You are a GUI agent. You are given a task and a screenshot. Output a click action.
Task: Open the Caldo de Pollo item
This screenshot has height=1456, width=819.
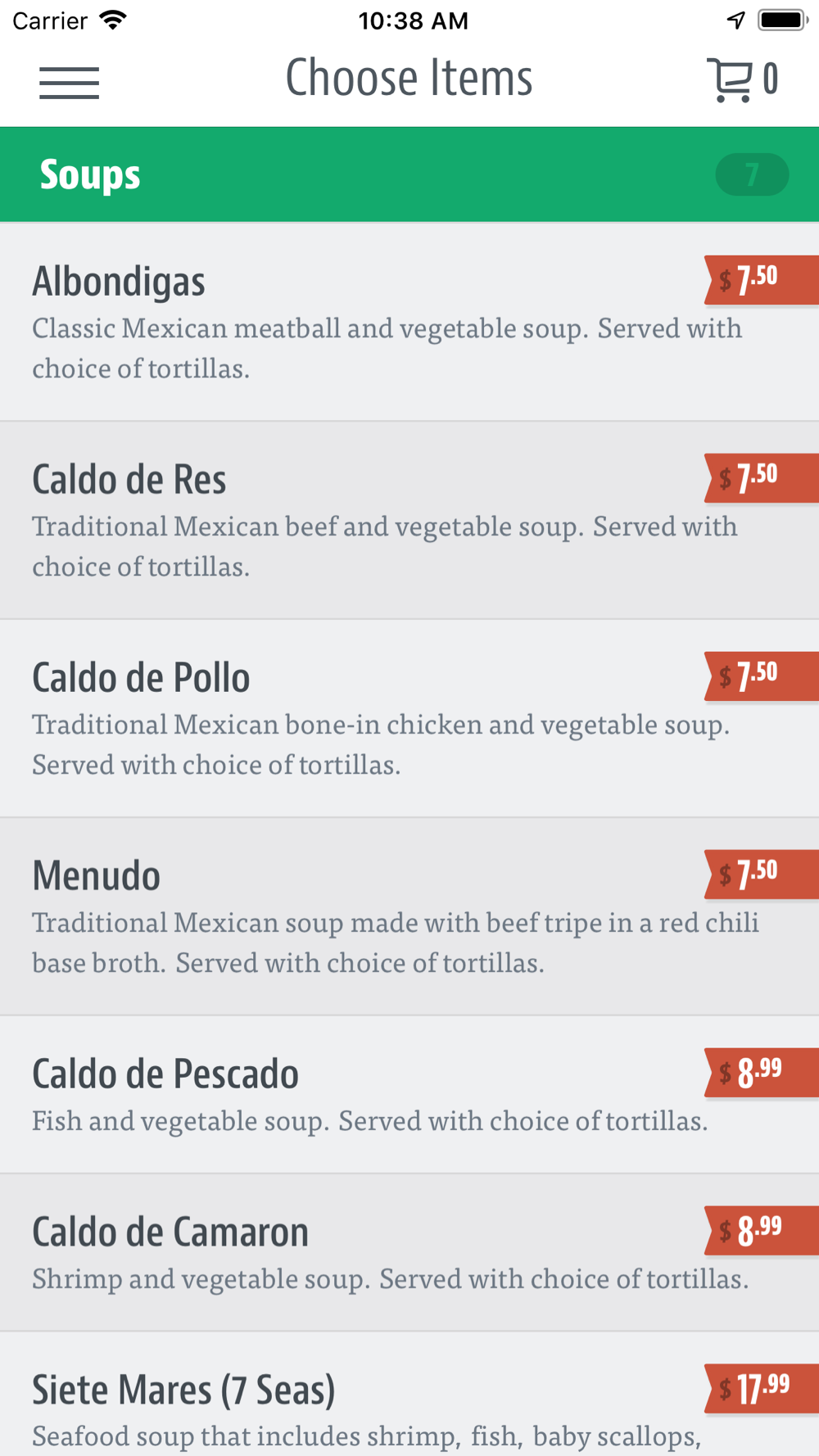pos(409,719)
